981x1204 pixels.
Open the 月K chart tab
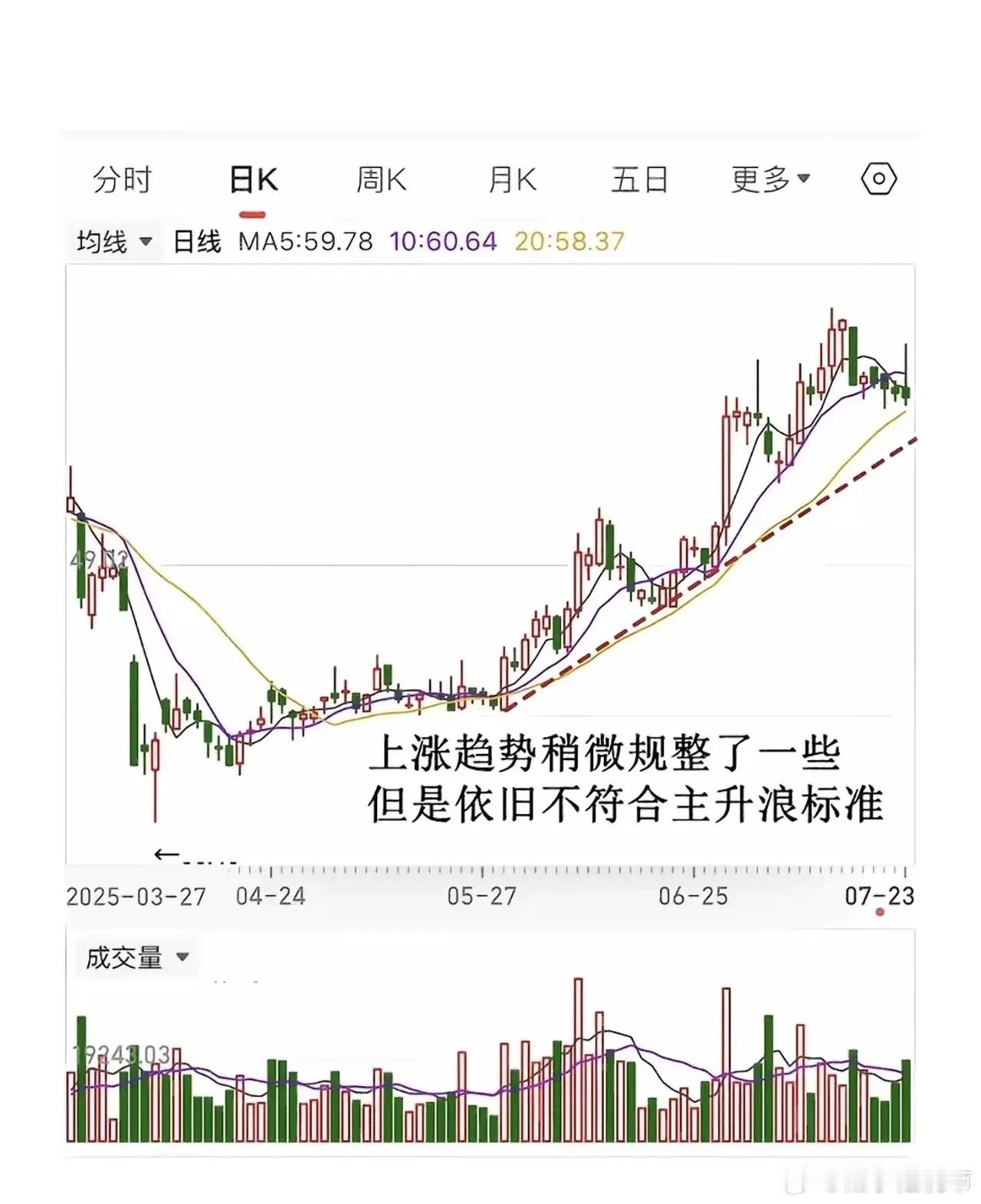click(512, 180)
